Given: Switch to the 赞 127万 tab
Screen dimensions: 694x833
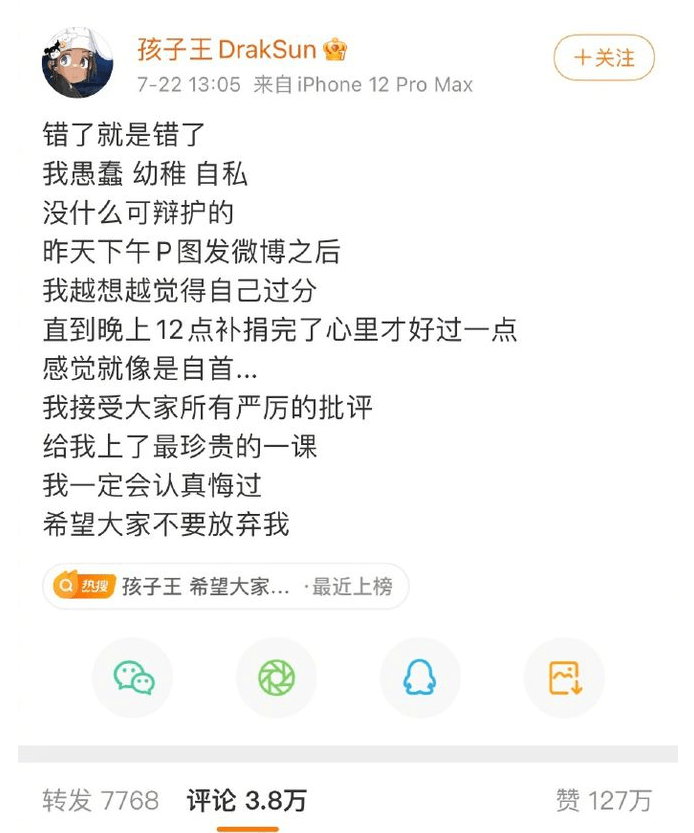Looking at the screenshot, I should (x=603, y=800).
